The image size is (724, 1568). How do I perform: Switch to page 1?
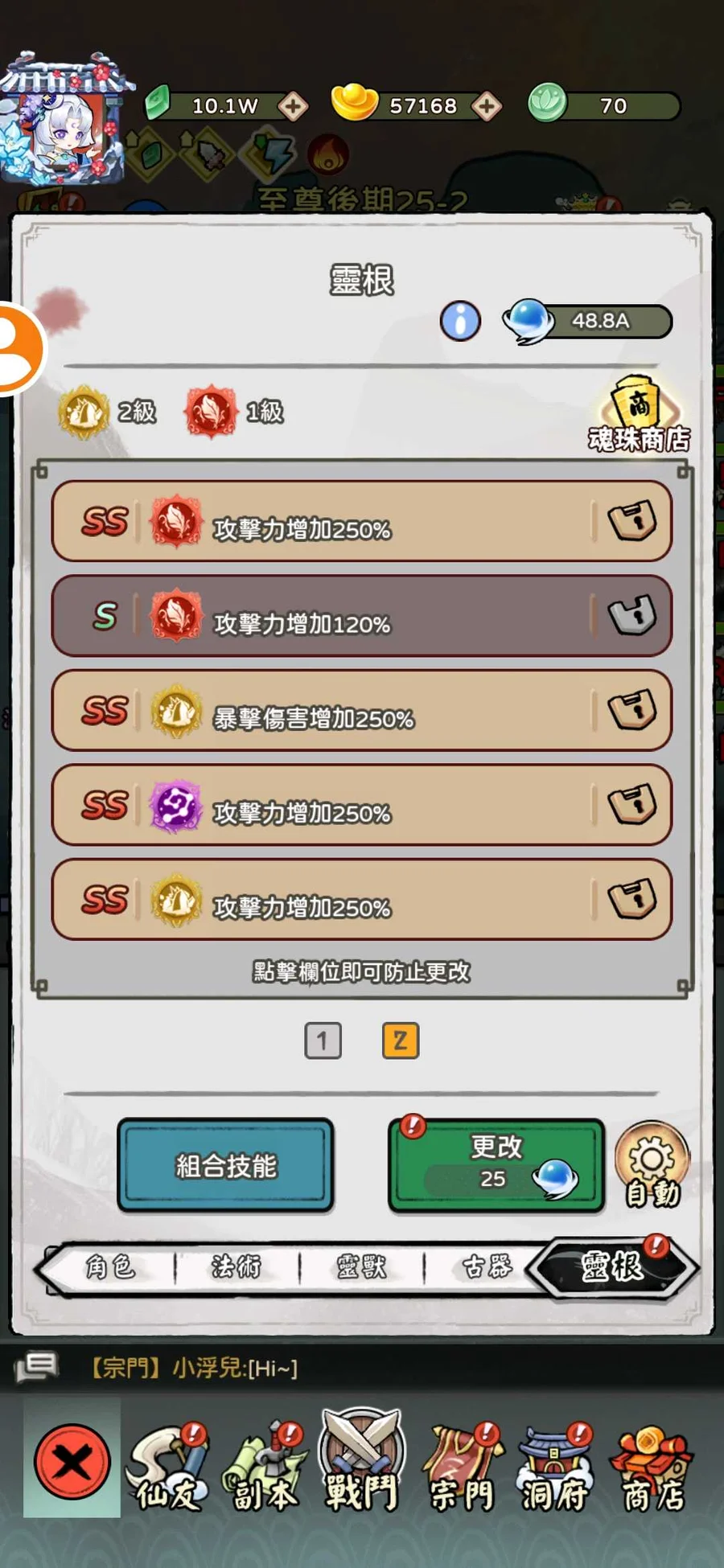tap(323, 1041)
